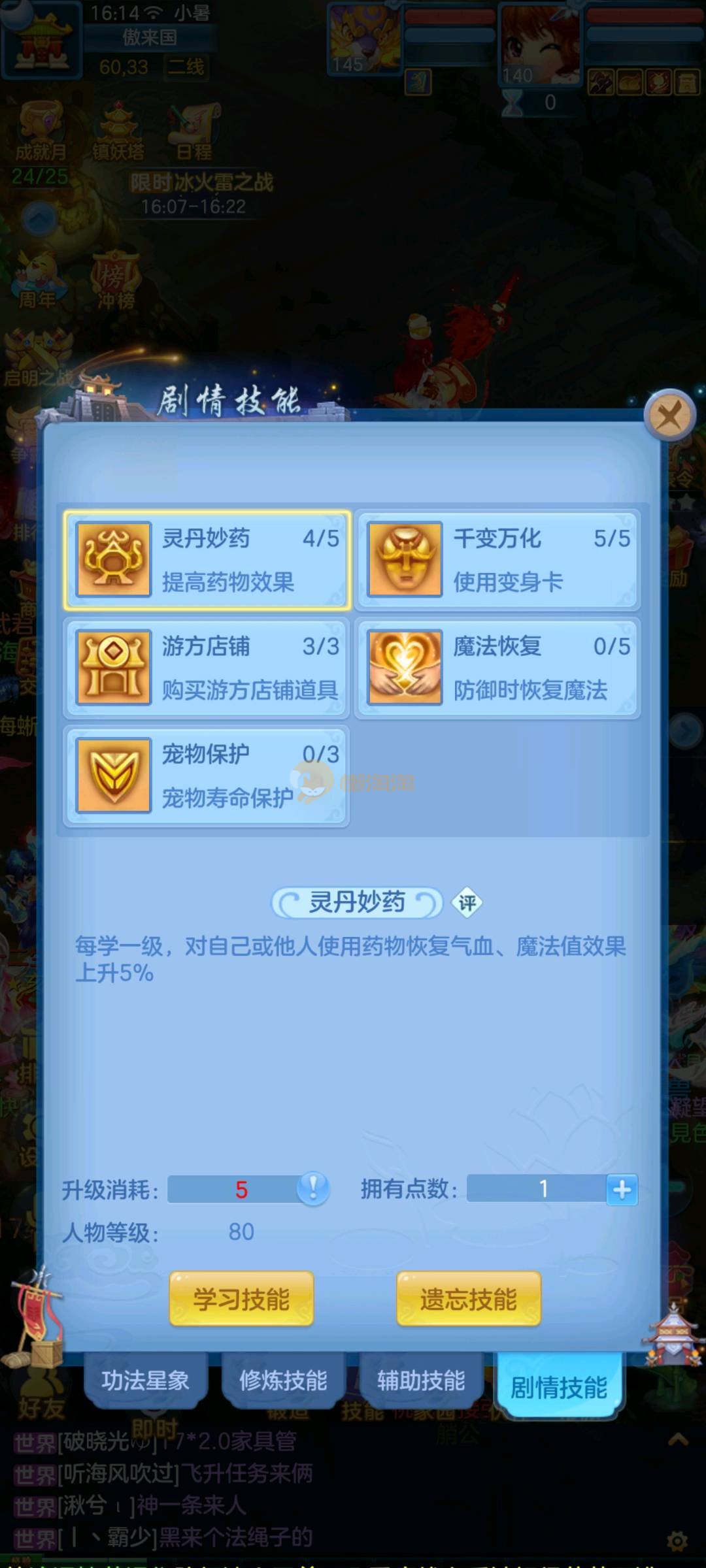
Task: Tap 学习技能 to learn the skill
Action: click(x=241, y=1299)
